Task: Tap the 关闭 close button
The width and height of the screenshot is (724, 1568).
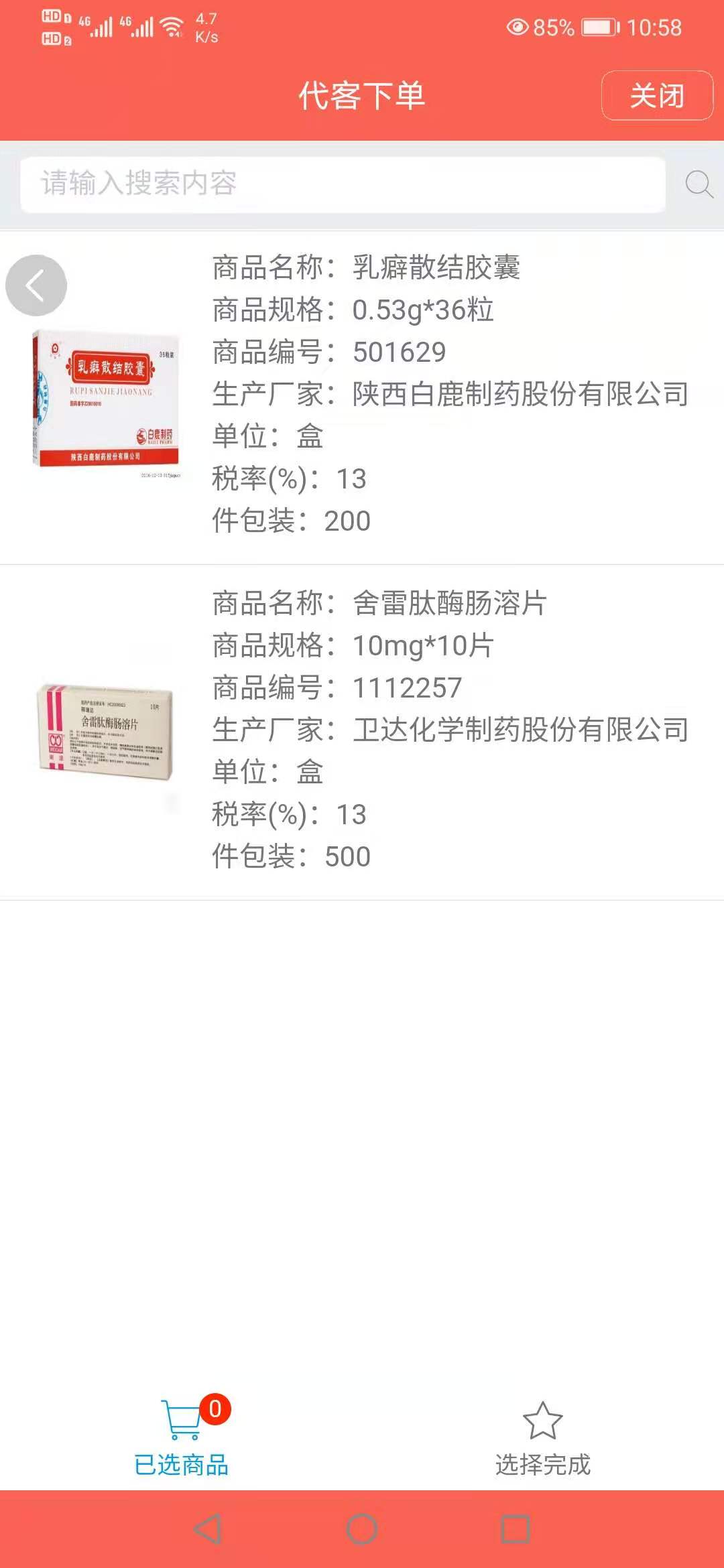Action: (657, 96)
